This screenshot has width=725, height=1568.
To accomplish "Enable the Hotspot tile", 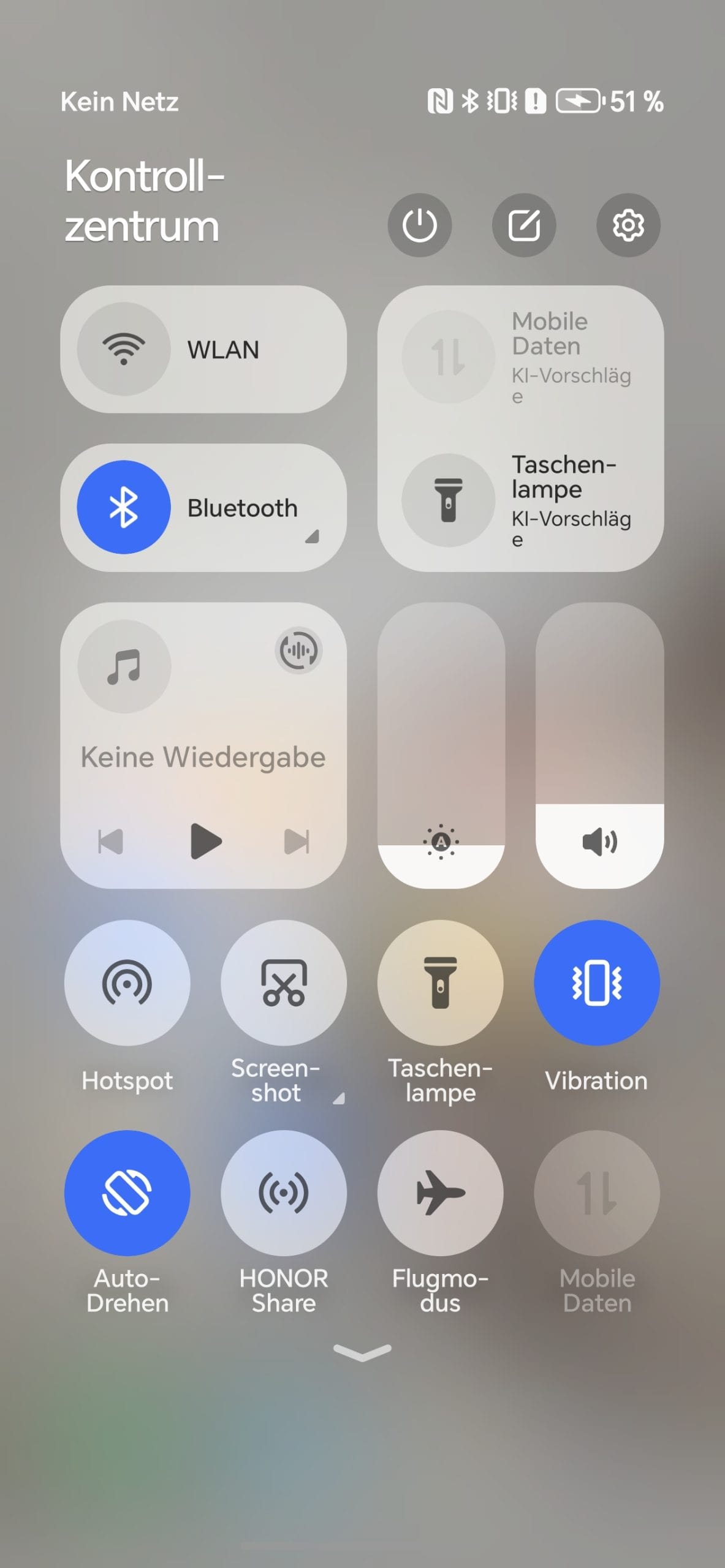I will coord(127,983).
